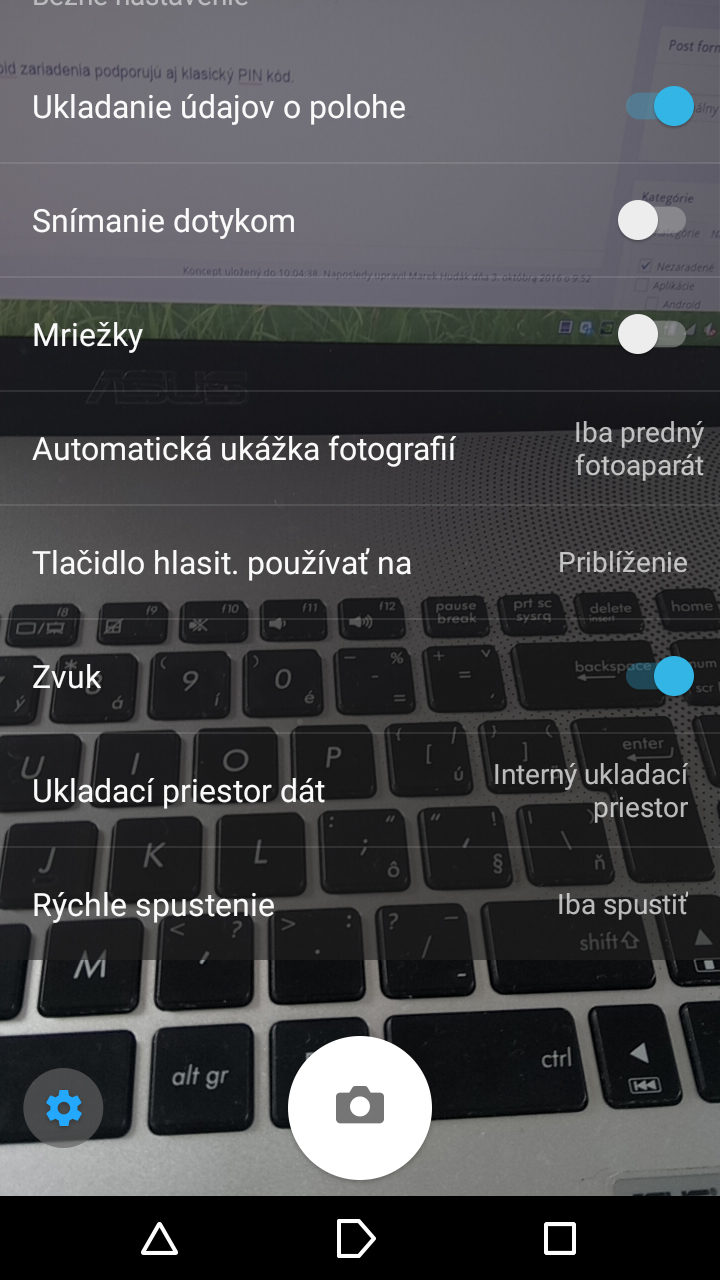Go back using the navigation bar triangle
Image resolution: width=720 pixels, height=1280 pixels.
tap(160, 1238)
